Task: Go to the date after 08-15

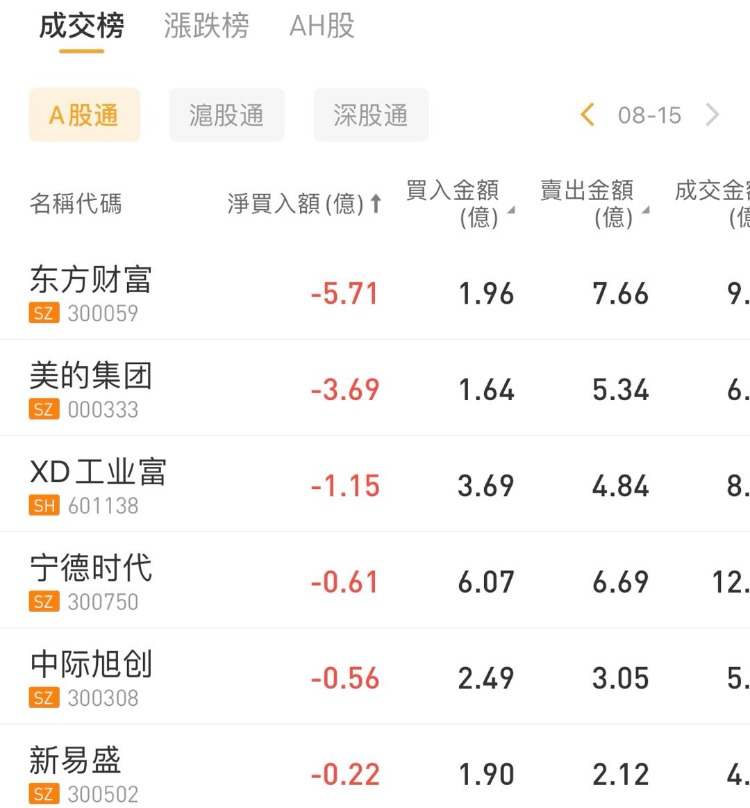Action: (712, 115)
